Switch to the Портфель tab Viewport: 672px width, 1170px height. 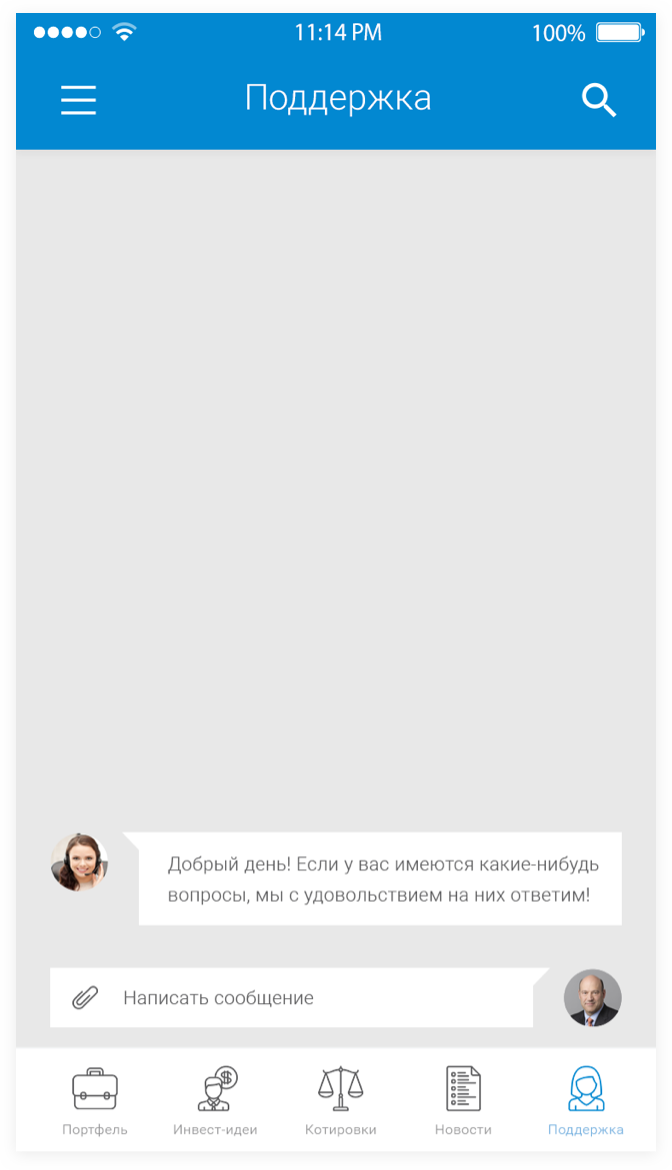(95, 1101)
